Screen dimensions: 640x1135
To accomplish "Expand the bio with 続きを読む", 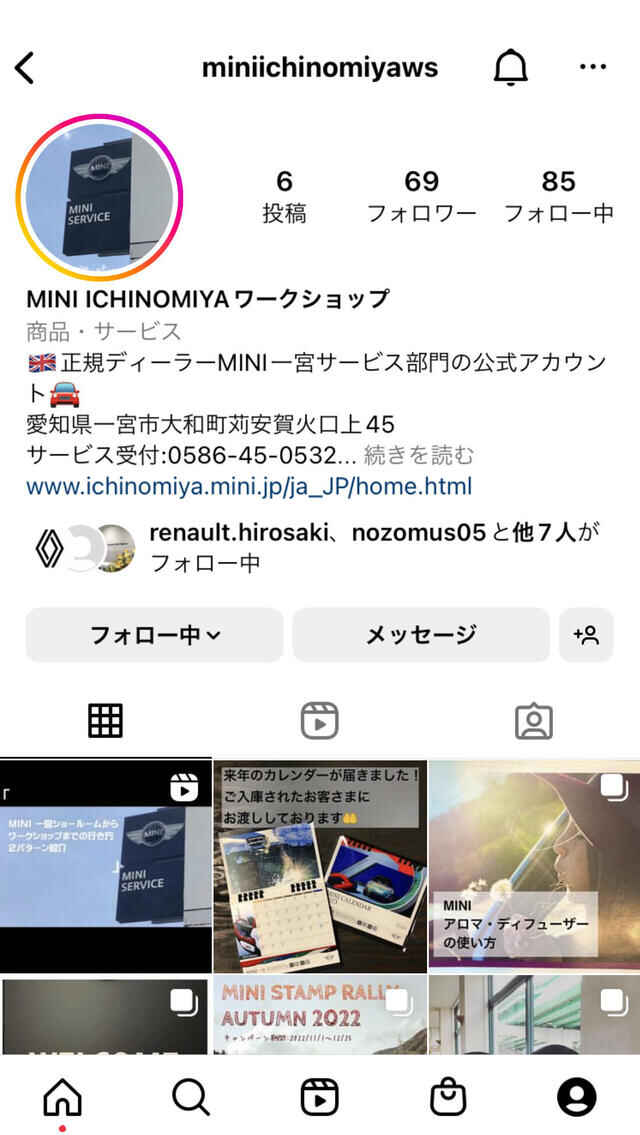I will pyautogui.click(x=418, y=456).
